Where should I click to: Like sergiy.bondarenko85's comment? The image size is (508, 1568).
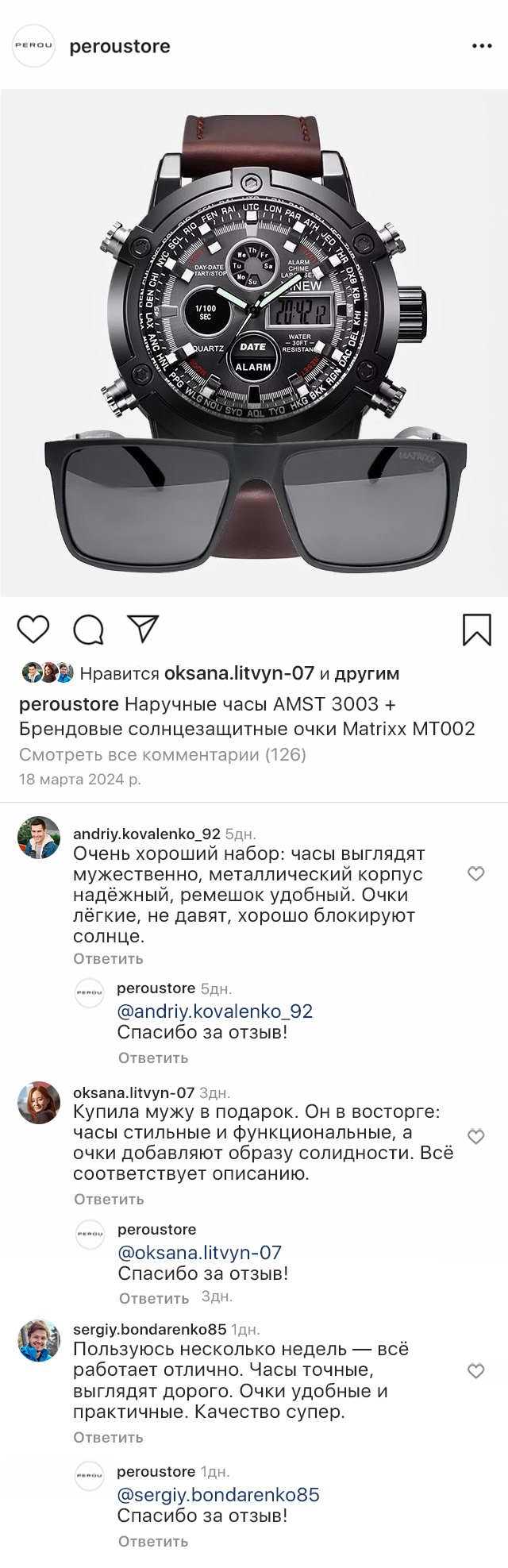(x=475, y=1371)
